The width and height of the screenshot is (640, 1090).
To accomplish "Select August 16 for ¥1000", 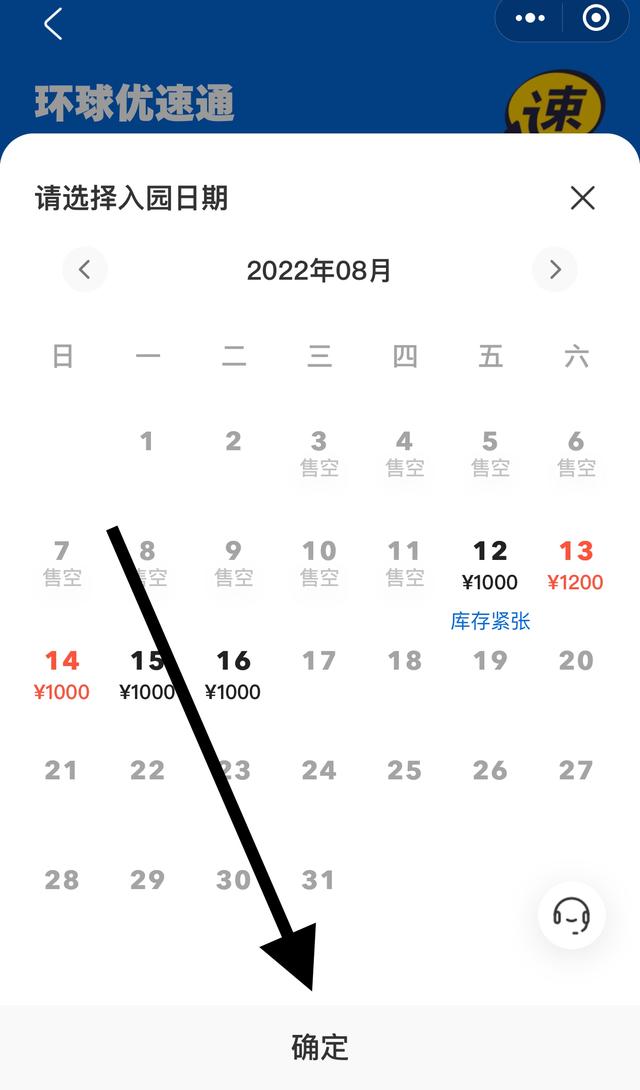I will 233,675.
